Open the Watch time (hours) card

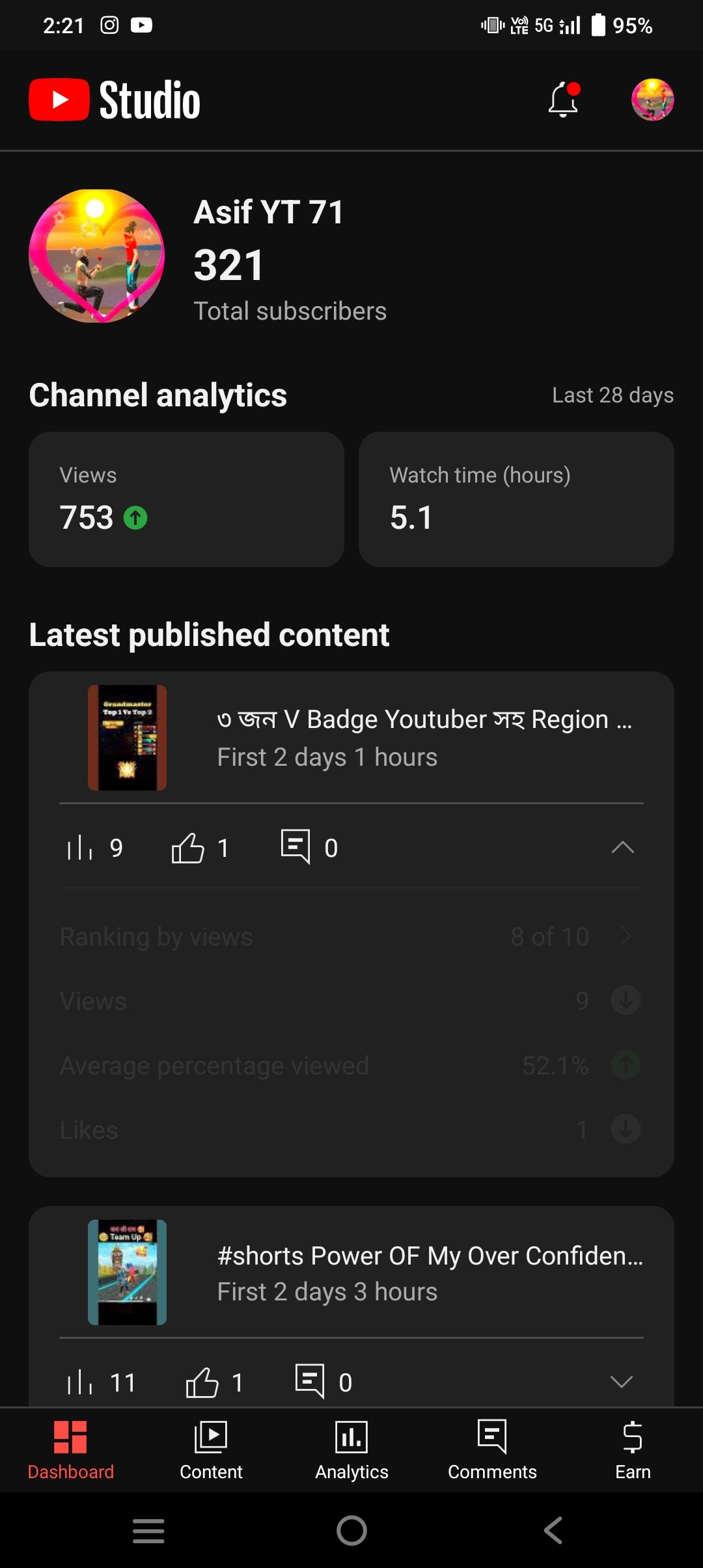tap(516, 499)
